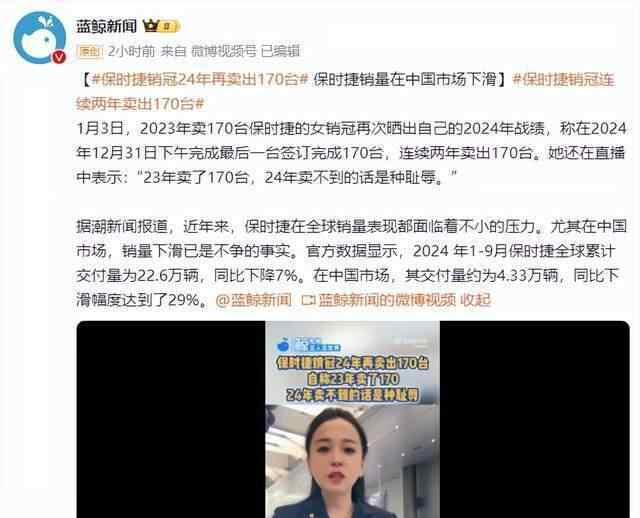Open 蓝鲸新闻 profile avatar

(39, 36)
